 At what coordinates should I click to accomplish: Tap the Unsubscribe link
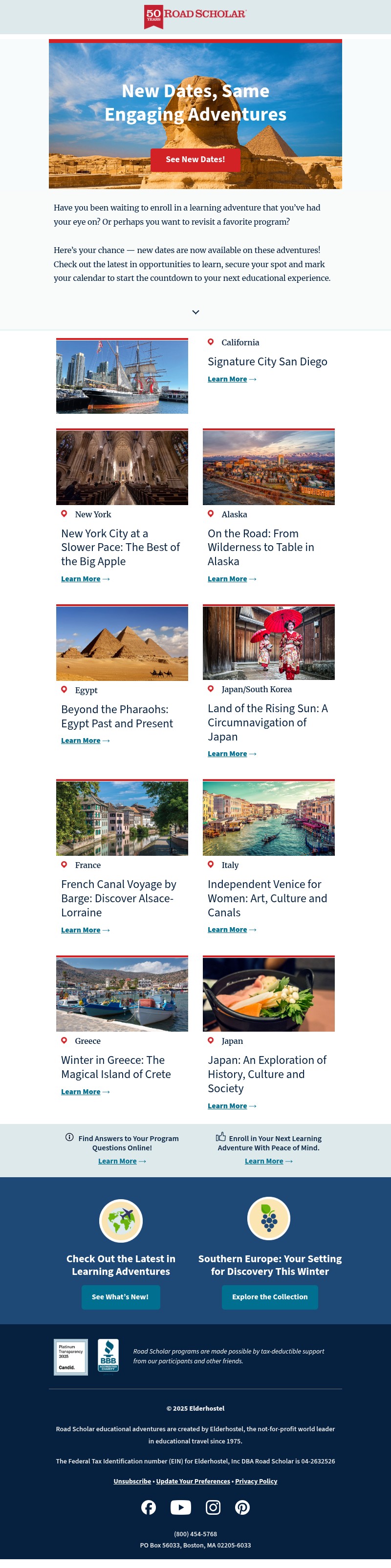[132, 1481]
